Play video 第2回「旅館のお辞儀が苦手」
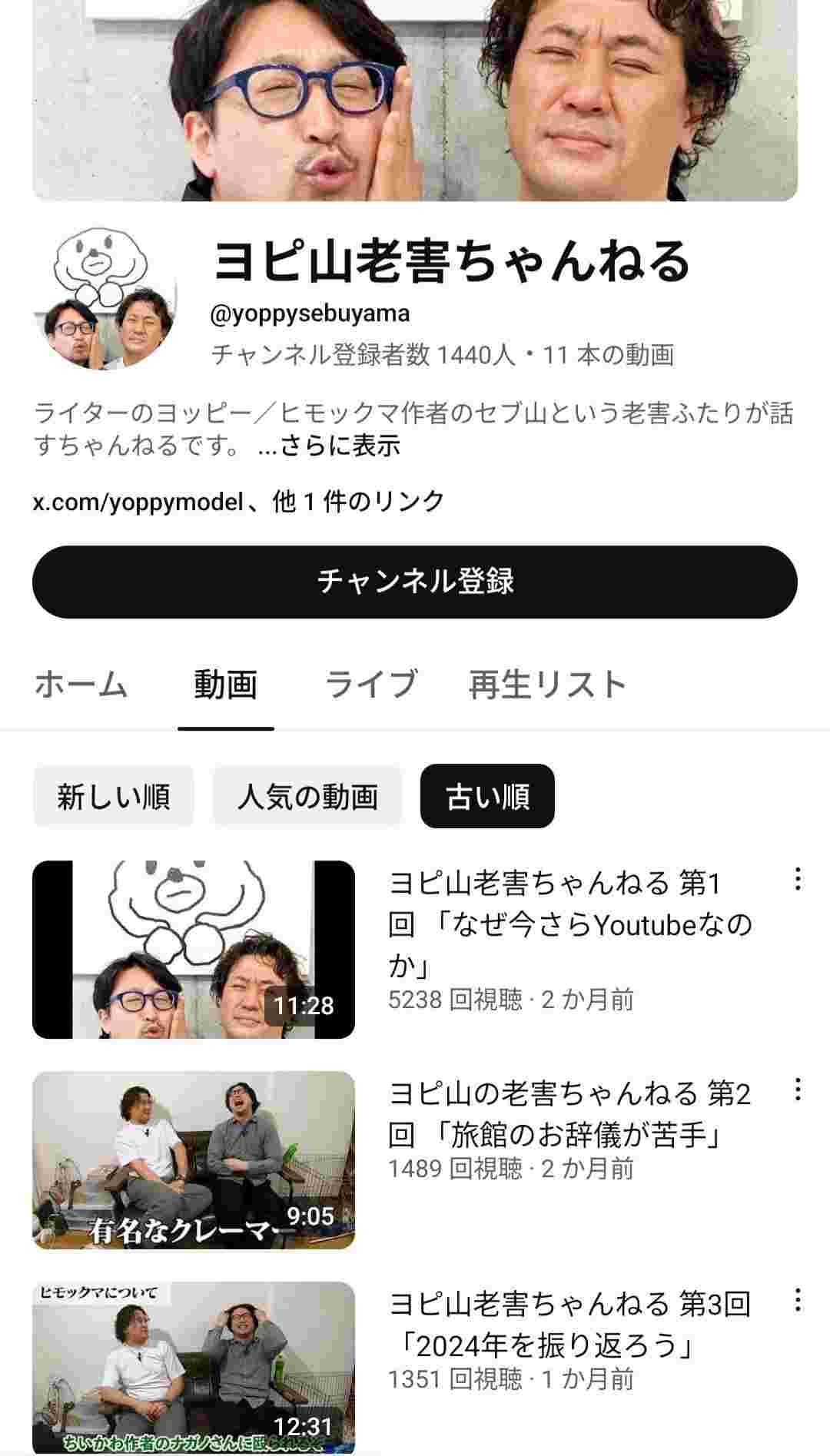Image resolution: width=830 pixels, height=1456 pixels. click(x=194, y=1160)
